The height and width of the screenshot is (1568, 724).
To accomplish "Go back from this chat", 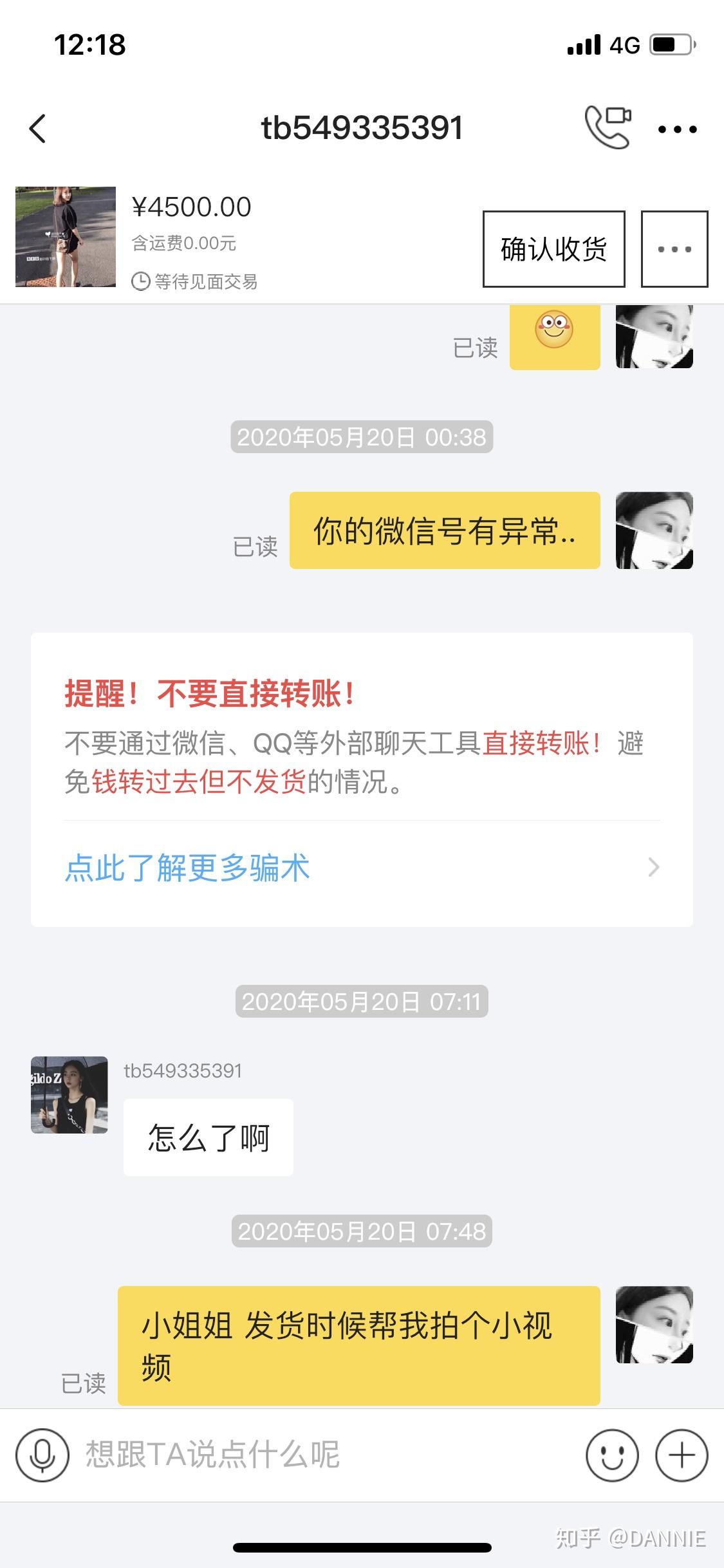I will click(x=38, y=129).
